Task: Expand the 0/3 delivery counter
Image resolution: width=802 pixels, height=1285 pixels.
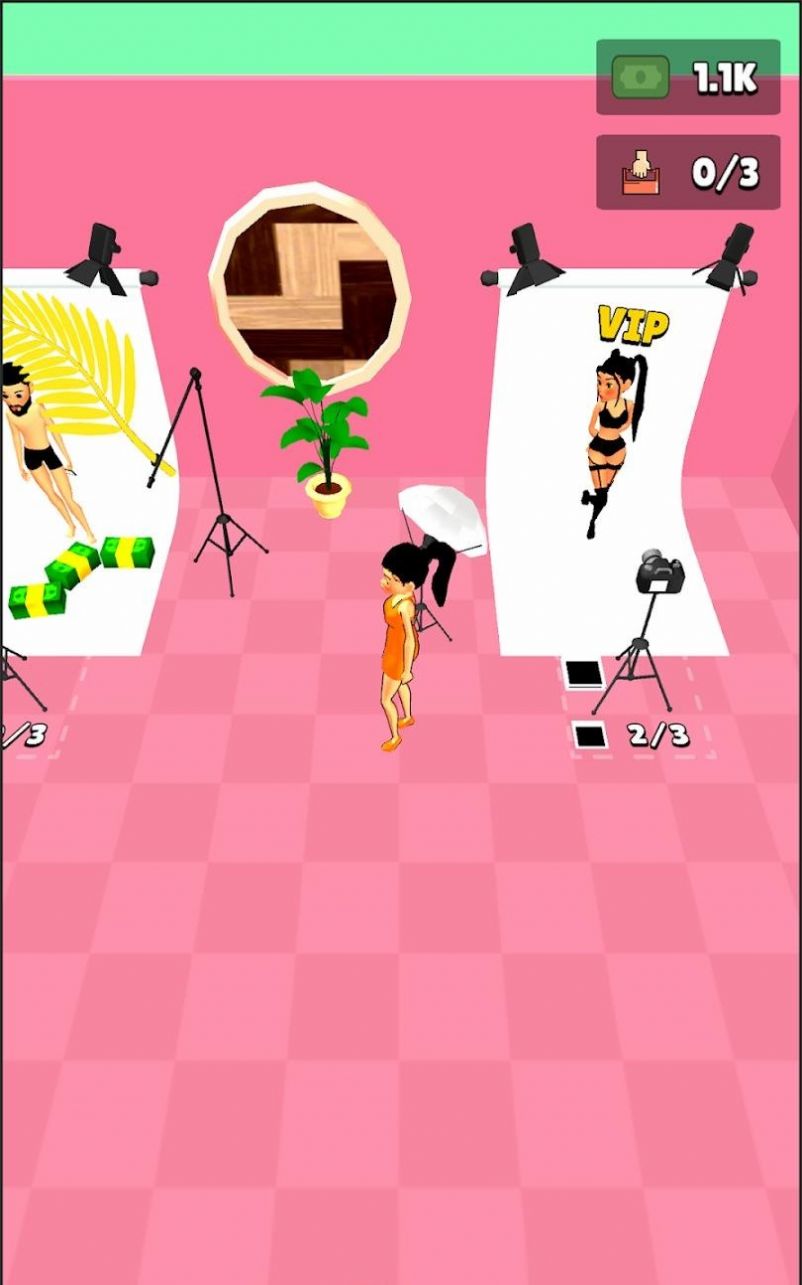Action: tap(687, 170)
